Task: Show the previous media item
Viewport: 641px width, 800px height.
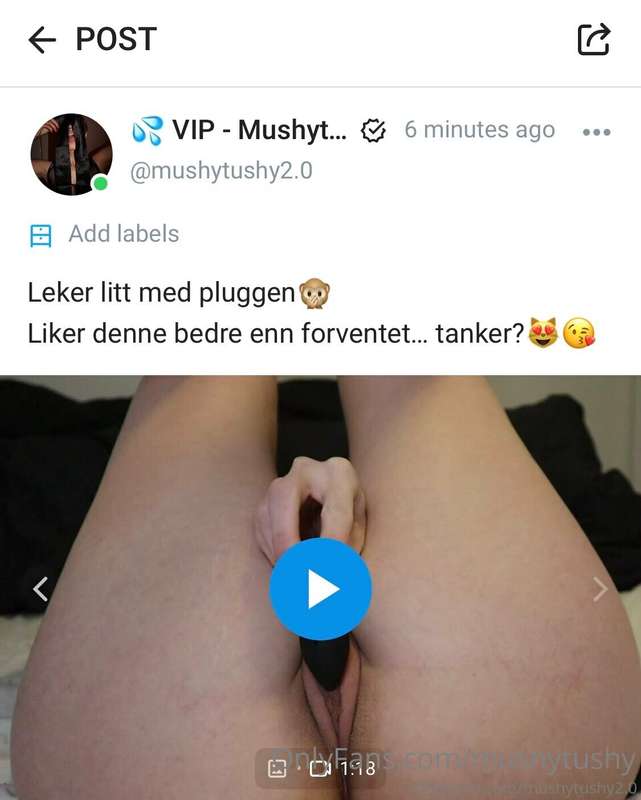Action: (x=40, y=589)
